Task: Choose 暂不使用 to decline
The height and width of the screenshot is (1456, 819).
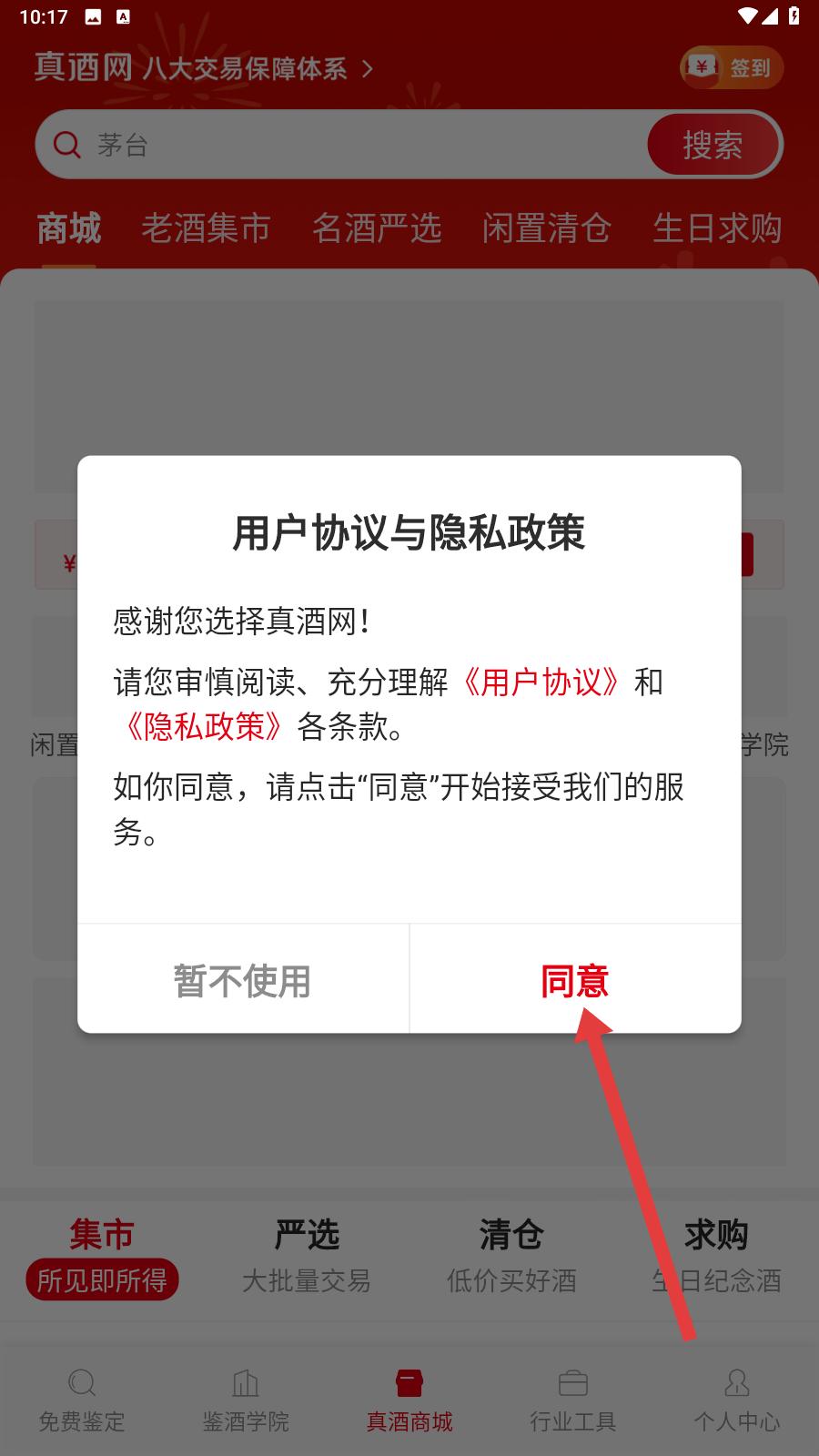Action: 243,980
